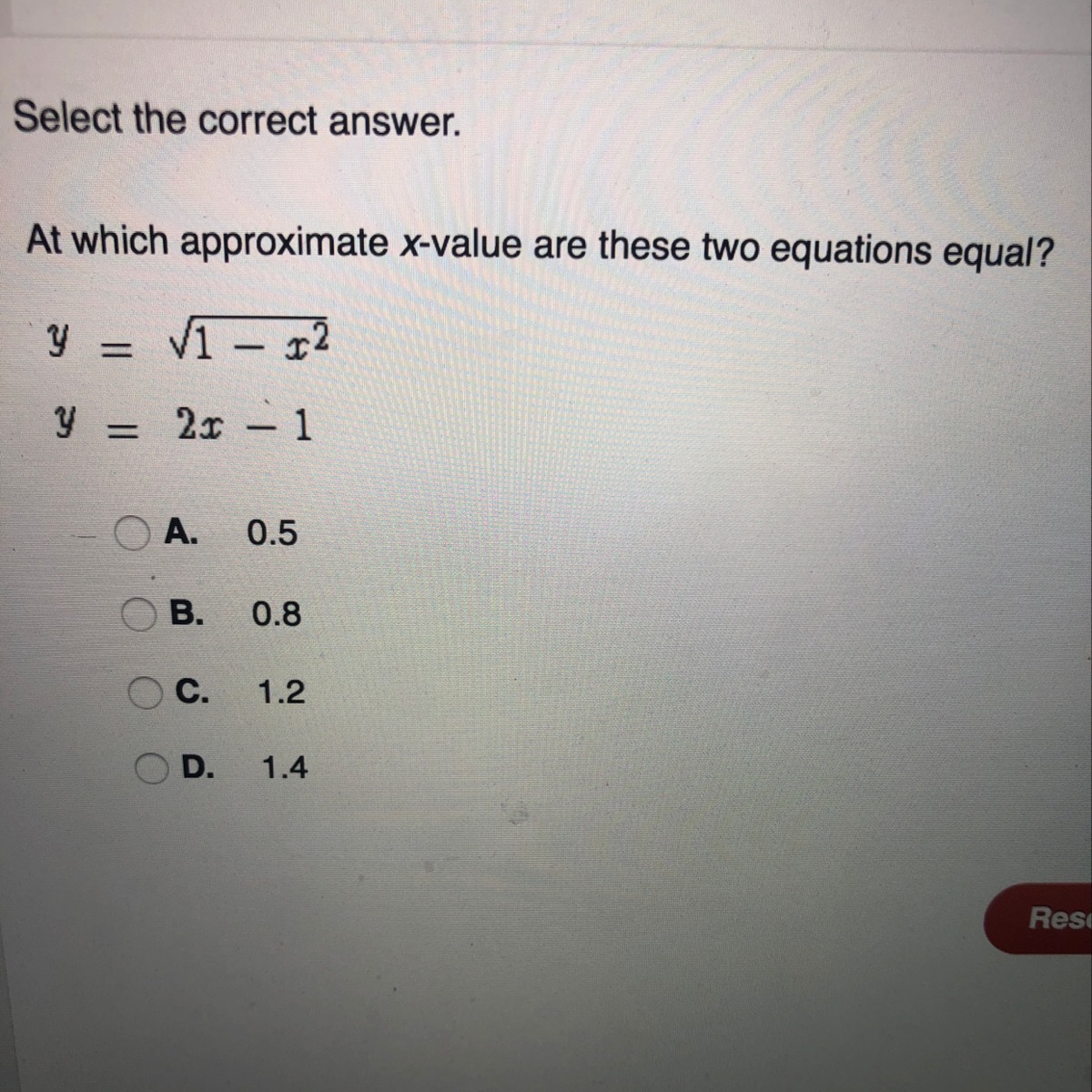Select answer A, 0.5
1092x1092 pixels.
pyautogui.click(x=134, y=533)
